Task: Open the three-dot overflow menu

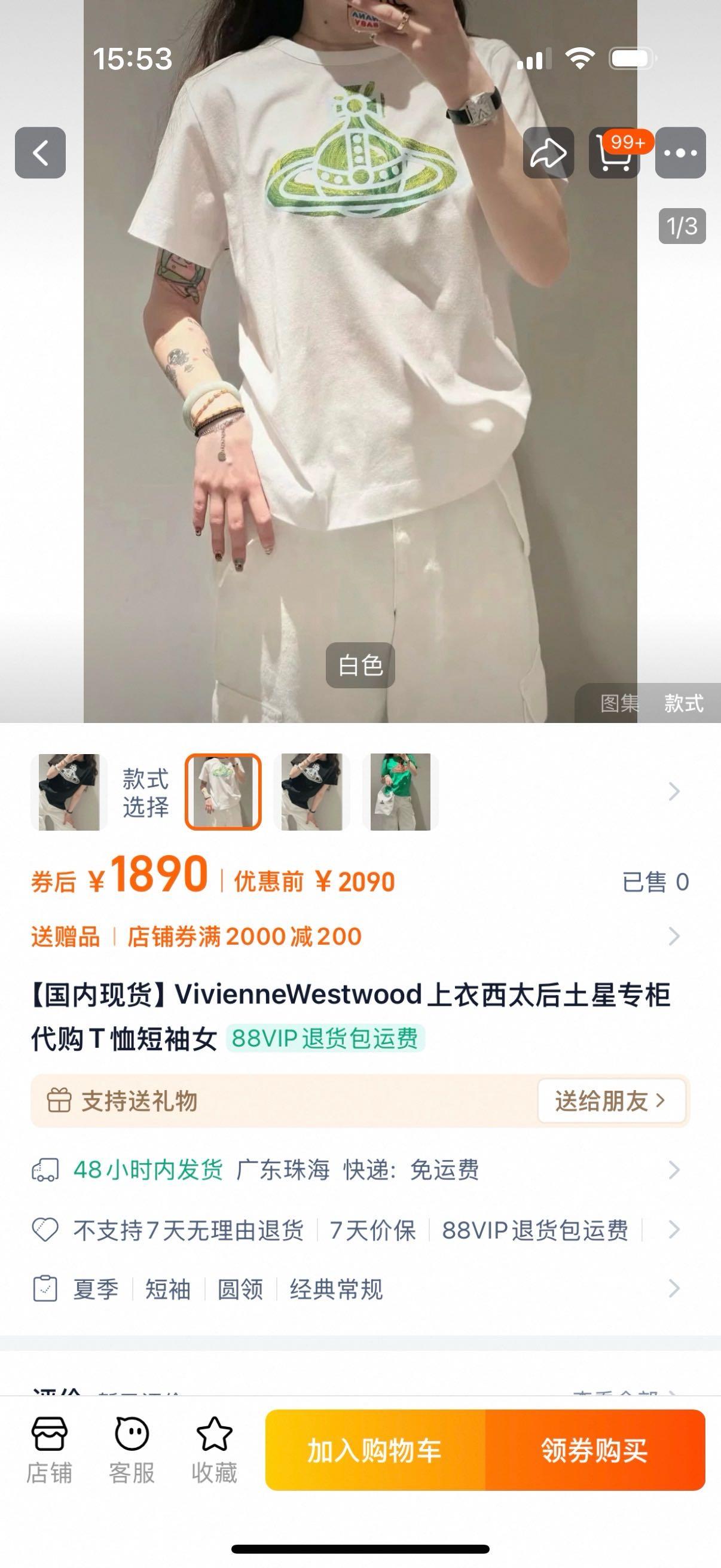Action: 680,152
